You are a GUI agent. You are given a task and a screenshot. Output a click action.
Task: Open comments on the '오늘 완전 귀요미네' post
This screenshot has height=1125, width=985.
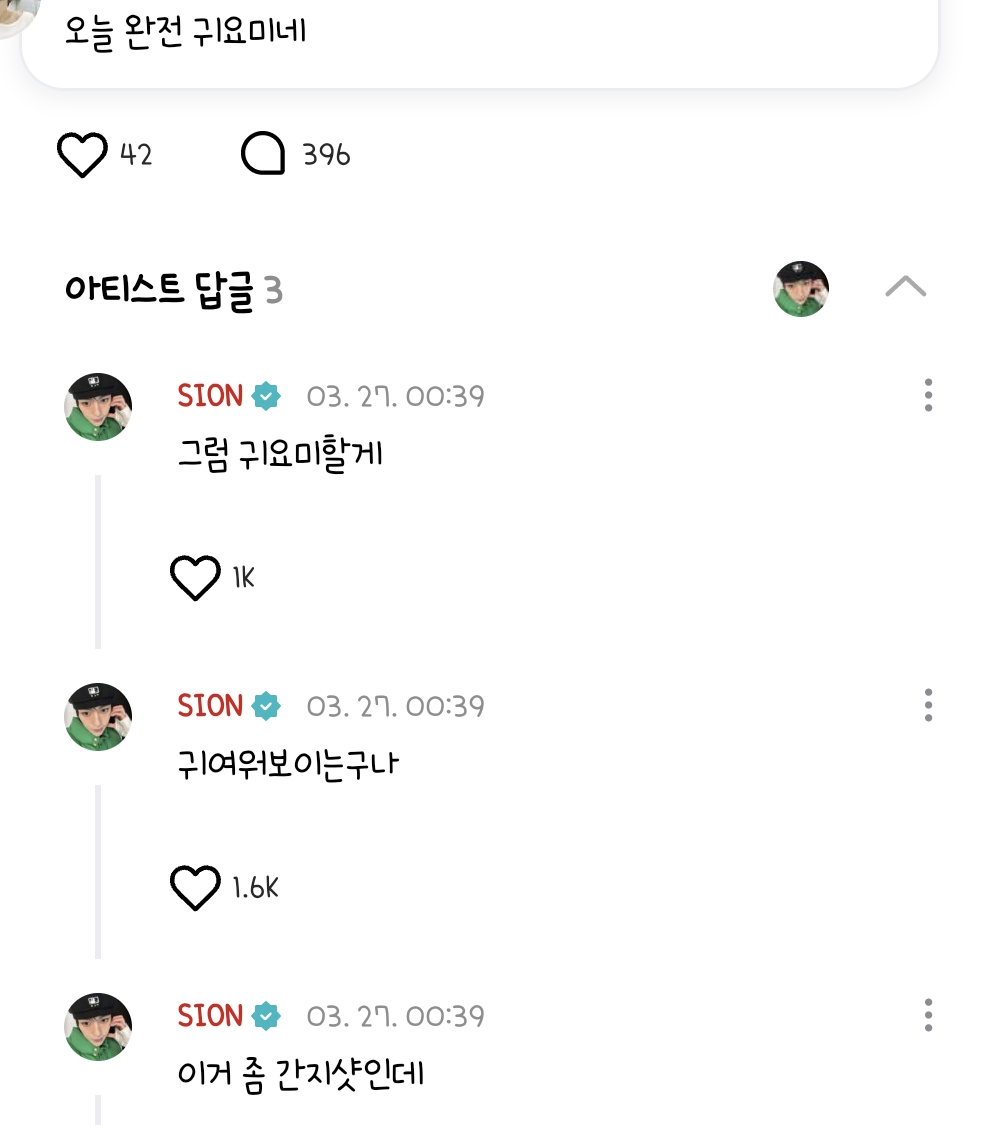point(264,155)
